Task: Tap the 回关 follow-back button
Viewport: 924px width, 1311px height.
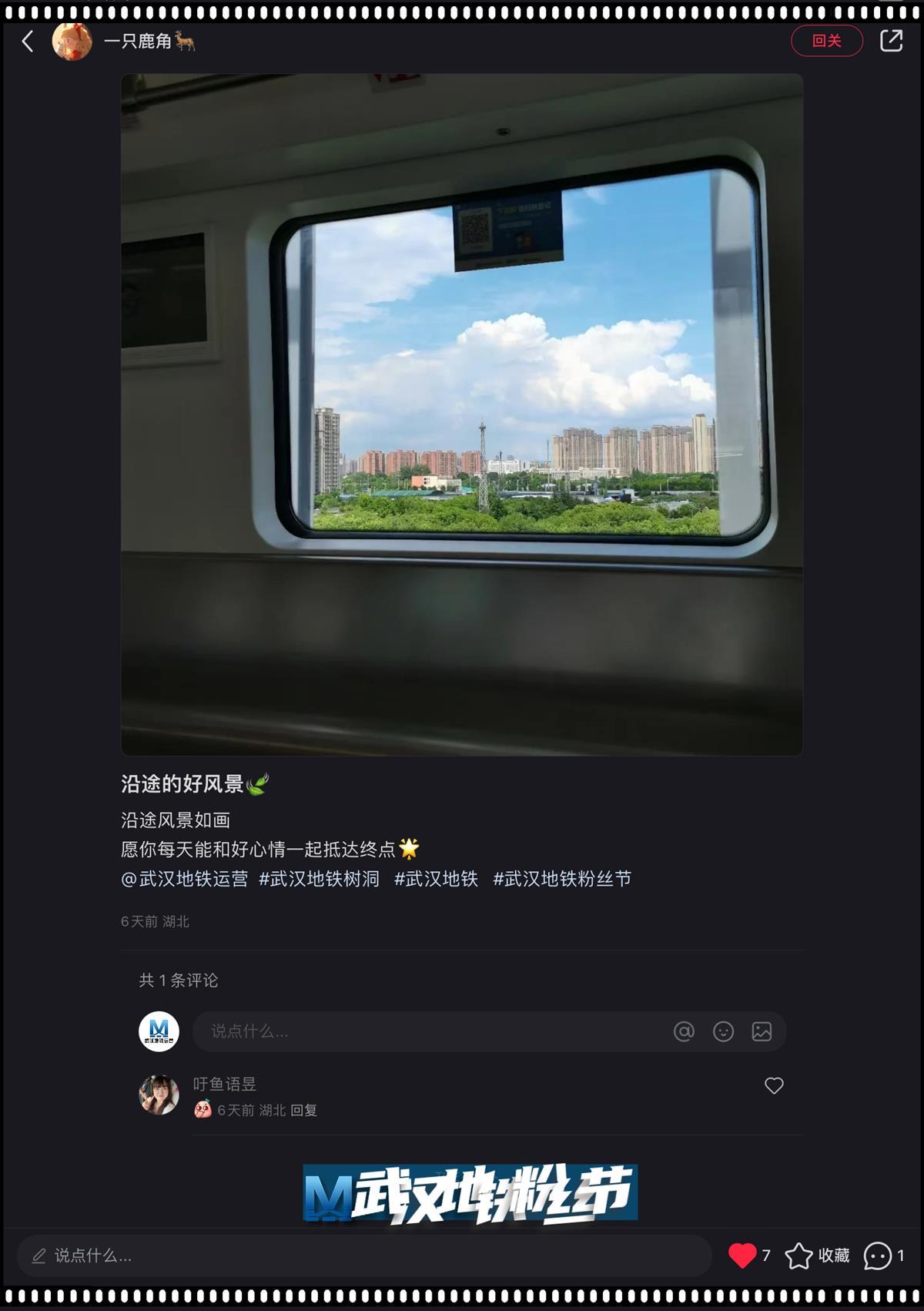Action: pos(826,41)
